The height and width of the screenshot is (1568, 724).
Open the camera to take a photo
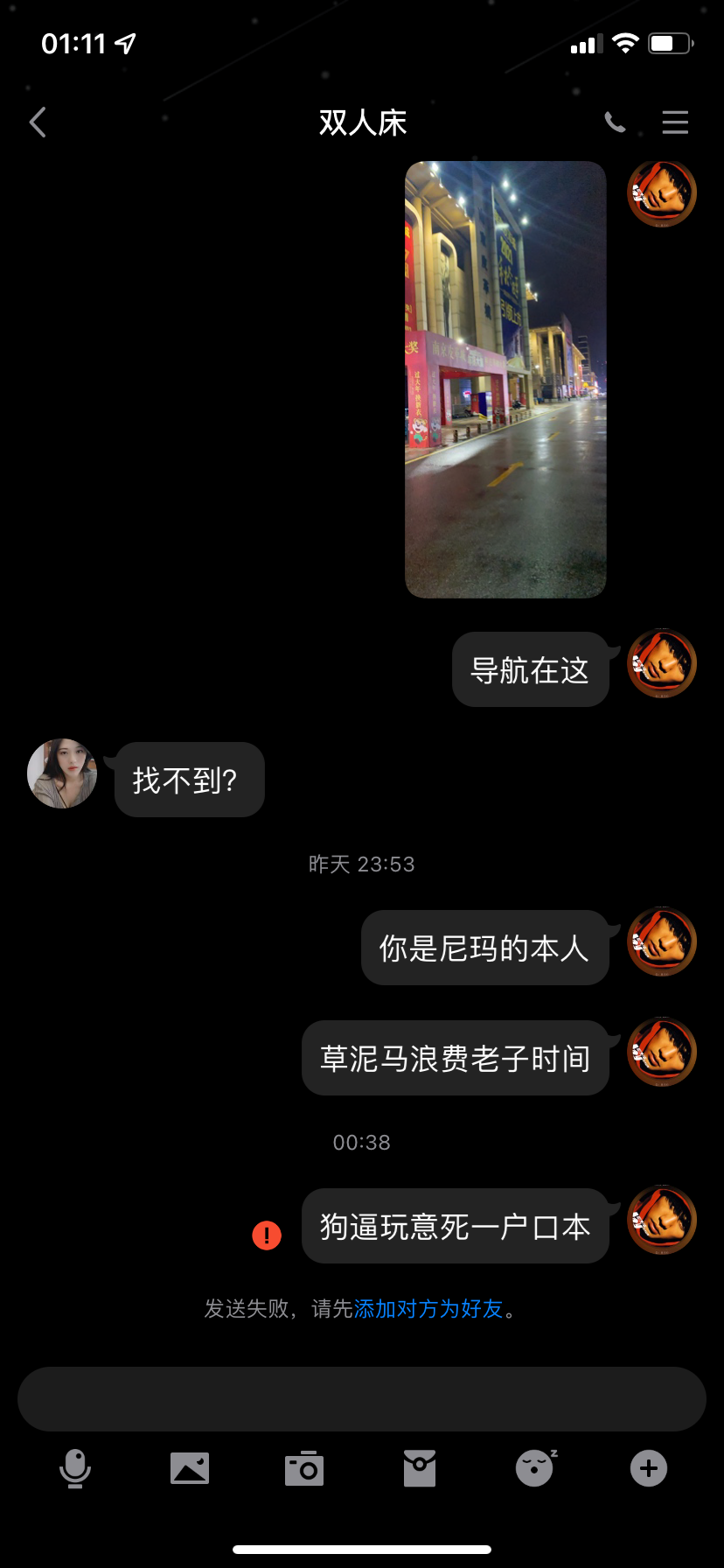tap(304, 1468)
